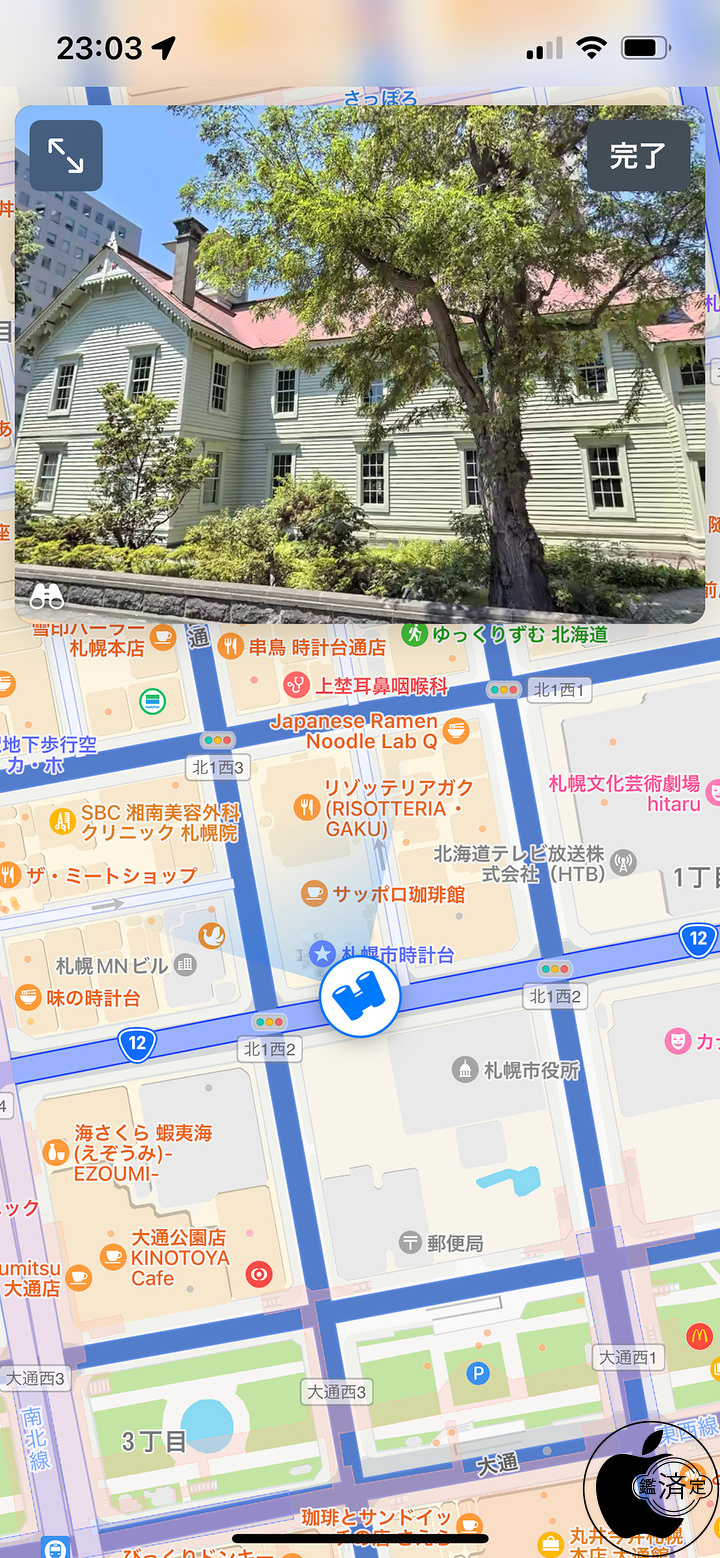Open the 札幌市時計台 place marker
Viewport: 720px width, 1558px height.
[x=322, y=954]
